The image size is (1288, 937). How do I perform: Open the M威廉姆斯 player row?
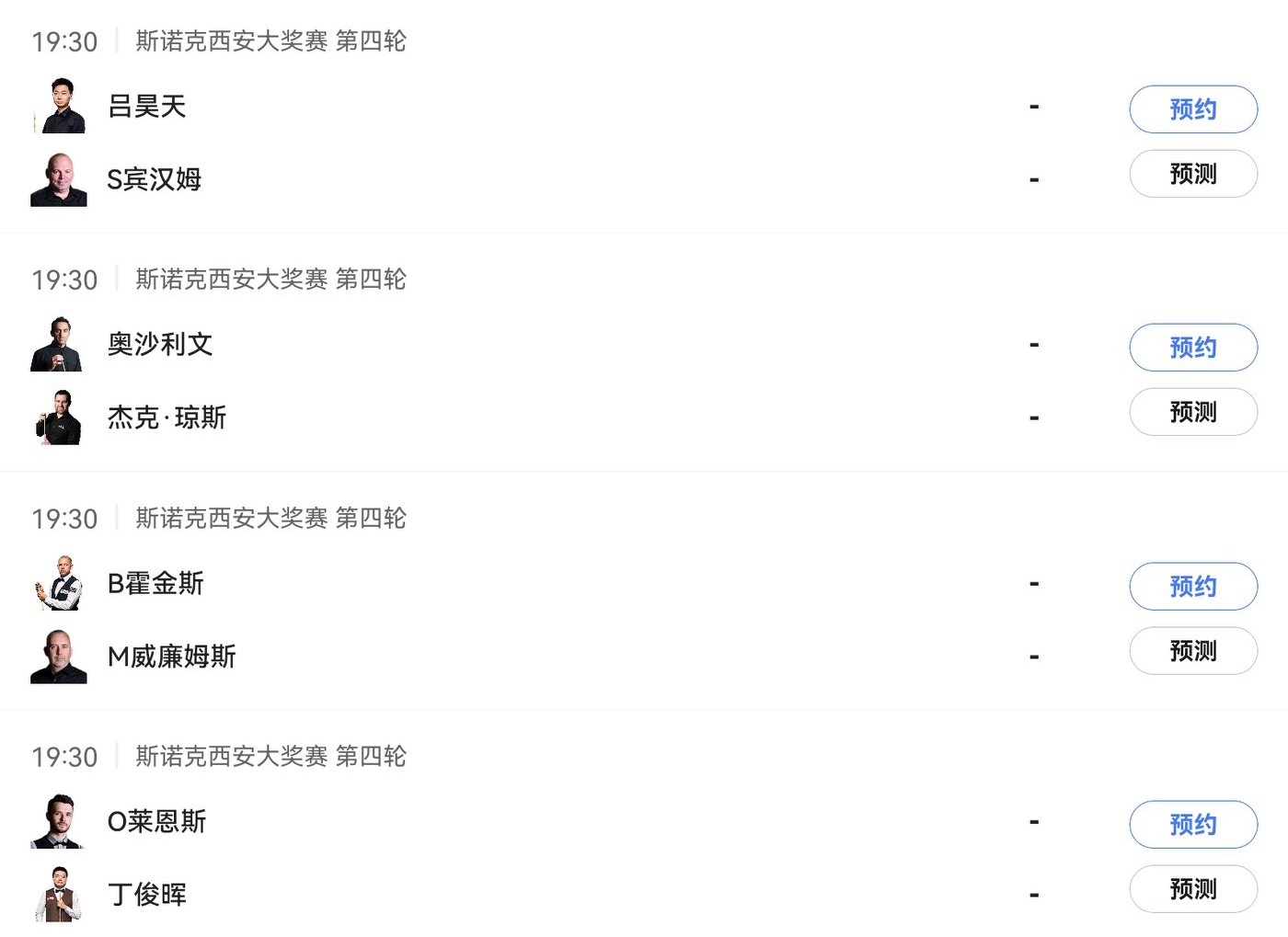tap(171, 657)
